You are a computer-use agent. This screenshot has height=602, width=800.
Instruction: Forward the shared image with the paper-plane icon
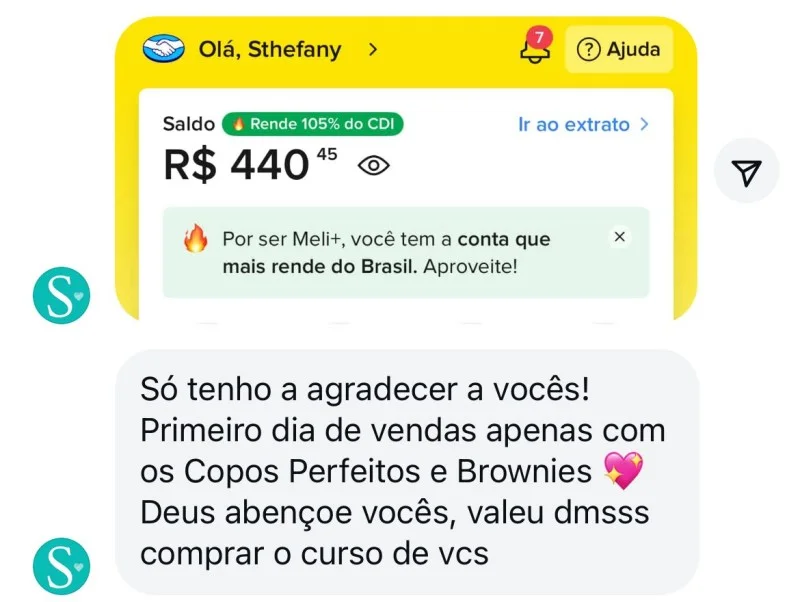click(746, 172)
